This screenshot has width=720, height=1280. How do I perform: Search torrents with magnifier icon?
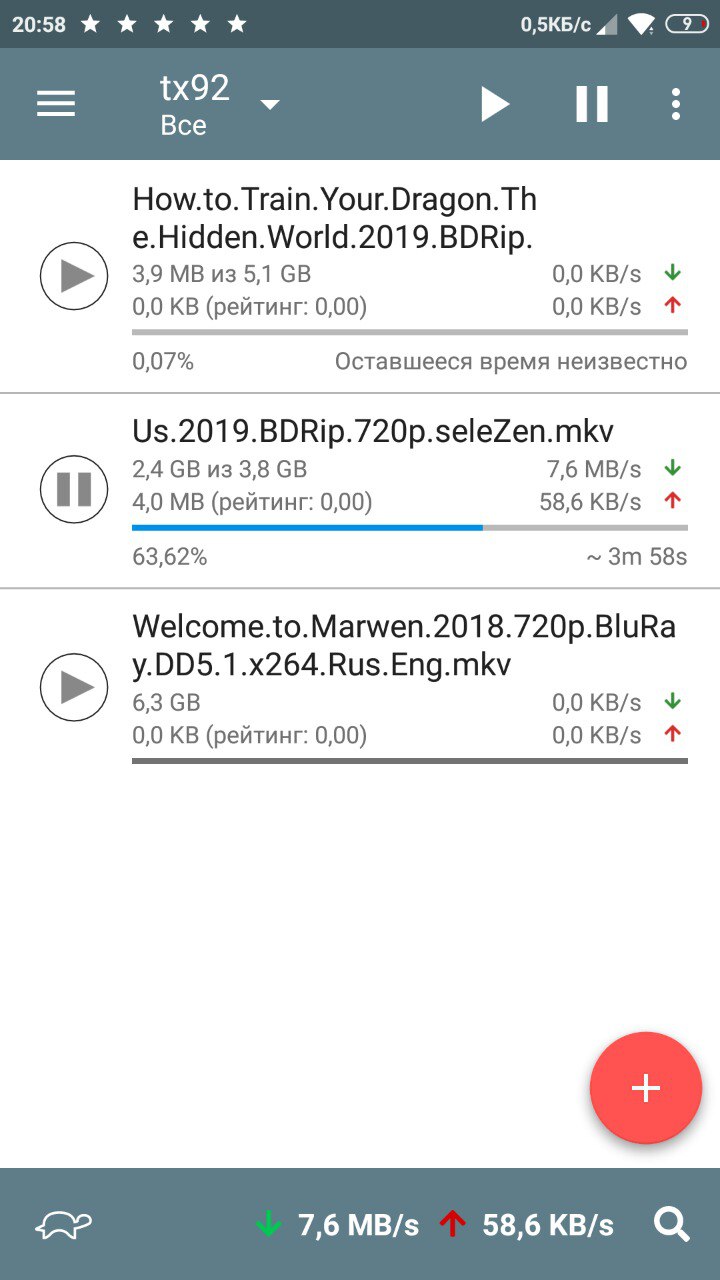pyautogui.click(x=672, y=1224)
